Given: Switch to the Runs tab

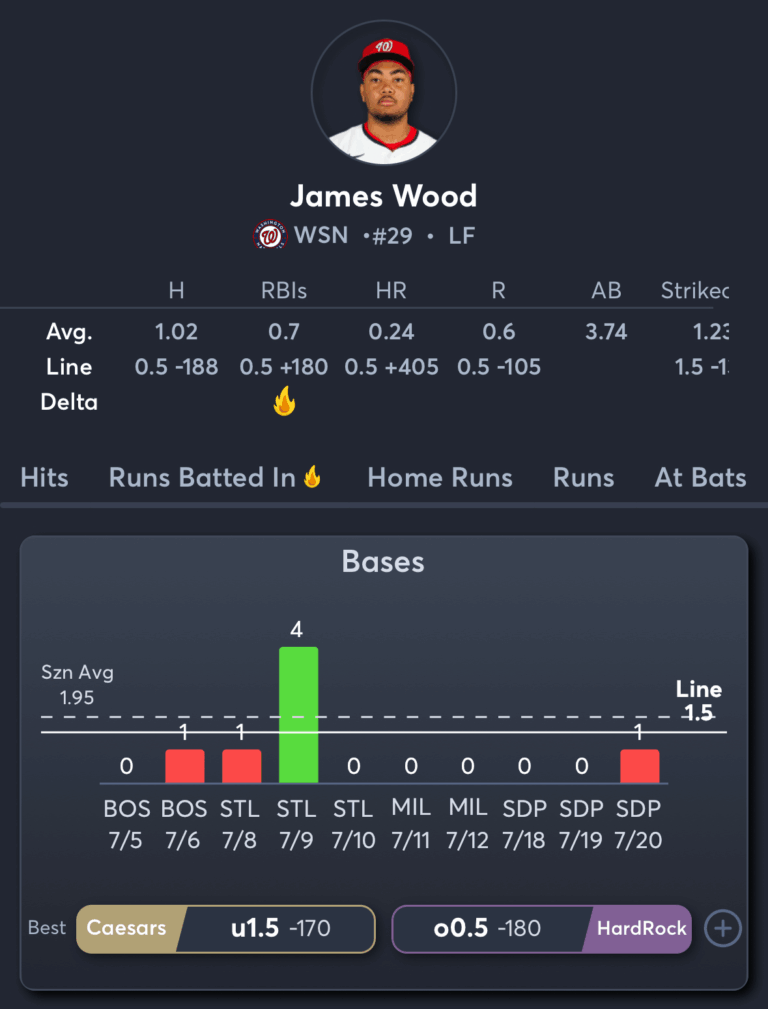Looking at the screenshot, I should [x=583, y=477].
